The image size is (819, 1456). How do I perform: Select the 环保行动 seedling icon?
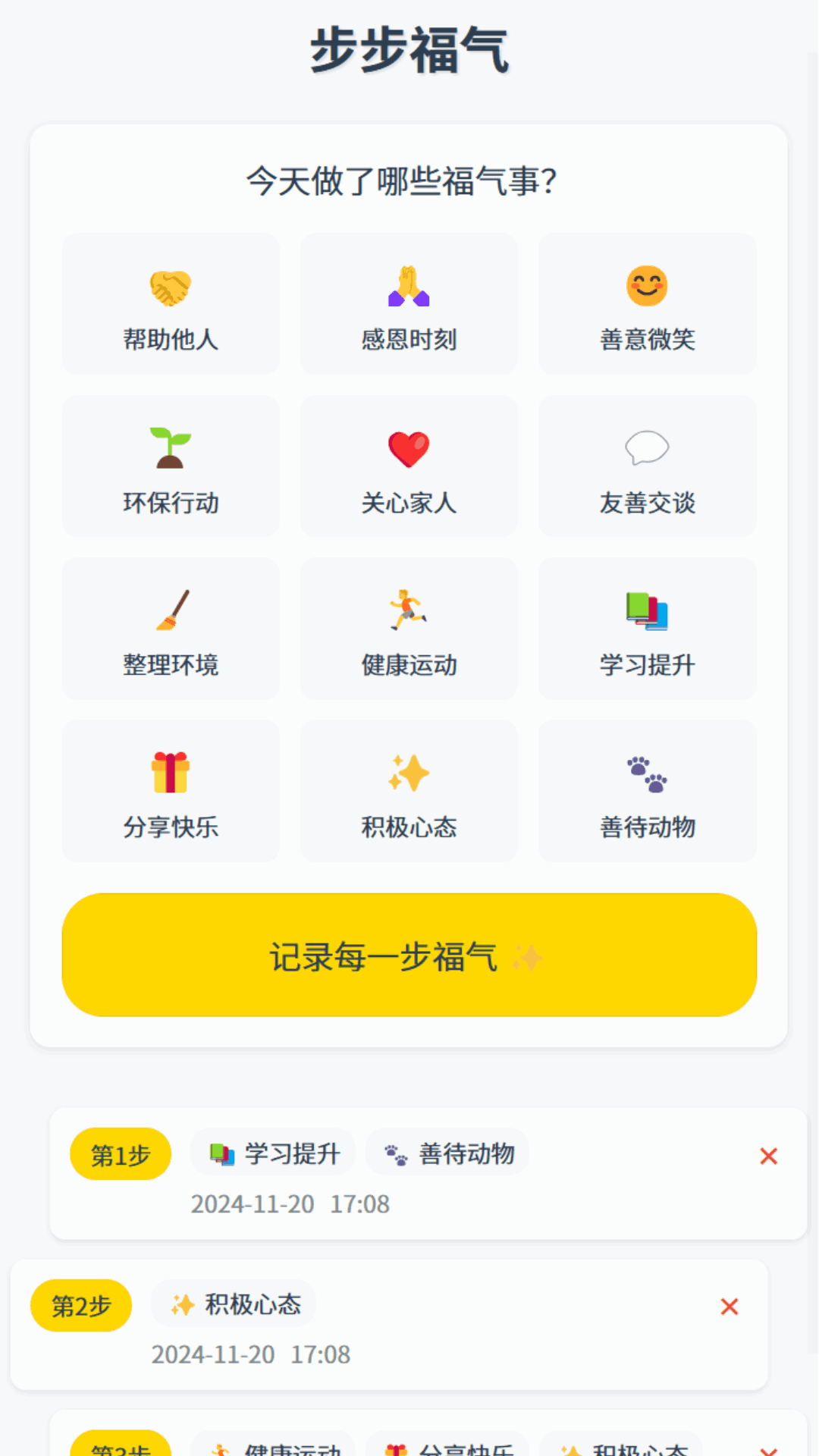[170, 448]
